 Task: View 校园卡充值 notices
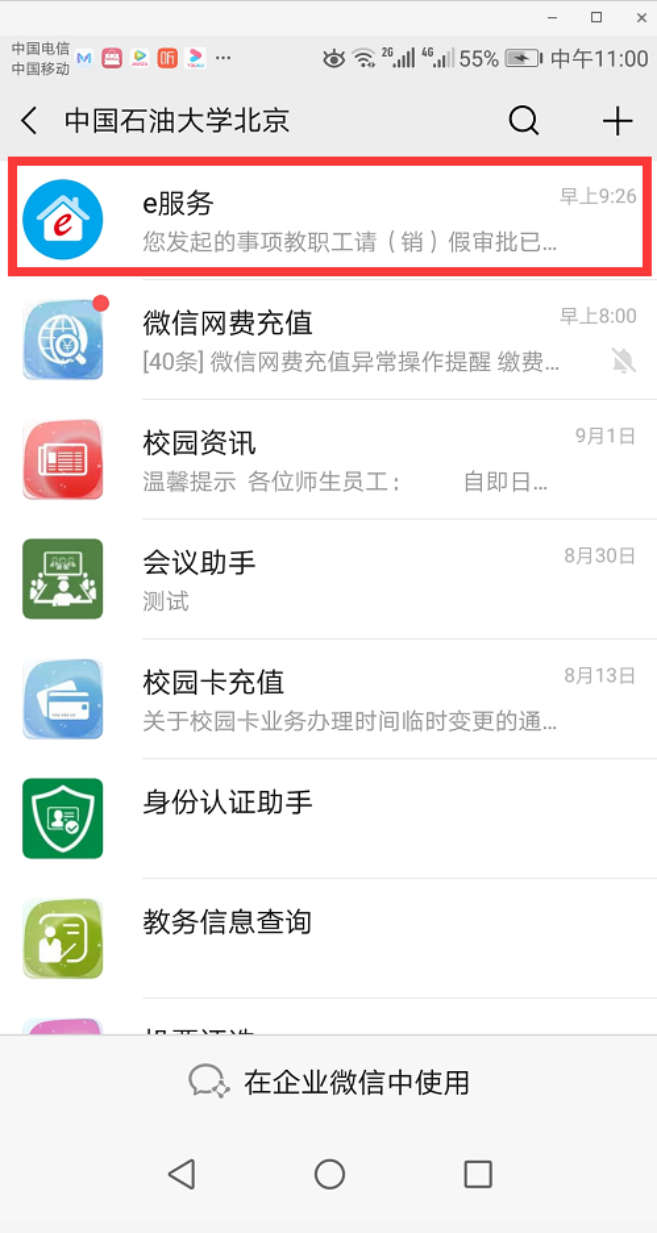328,700
